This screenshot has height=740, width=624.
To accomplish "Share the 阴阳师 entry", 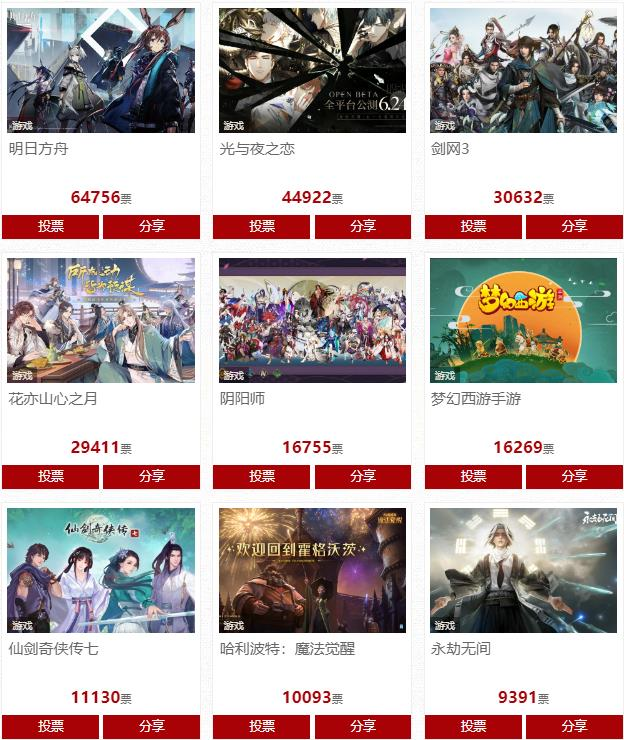I will pyautogui.click(x=363, y=476).
